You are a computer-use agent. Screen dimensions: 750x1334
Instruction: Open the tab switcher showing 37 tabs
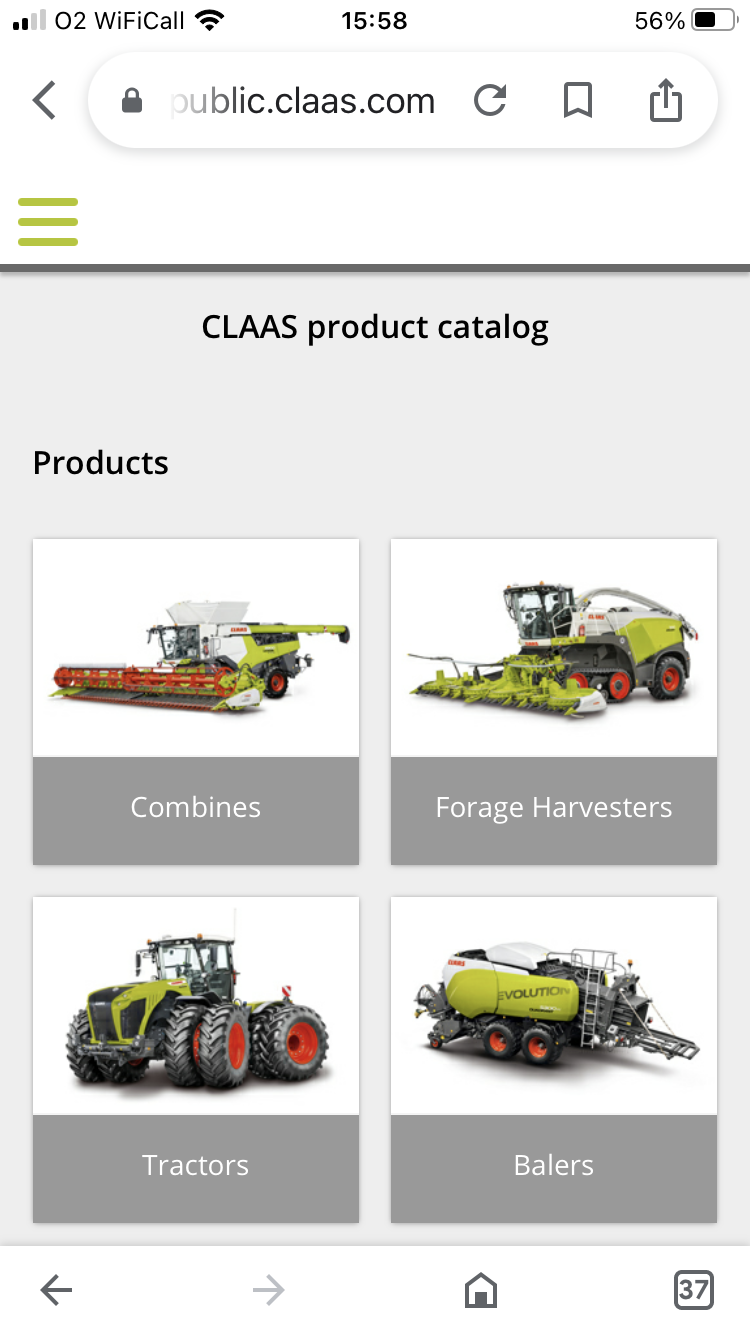click(x=694, y=1290)
